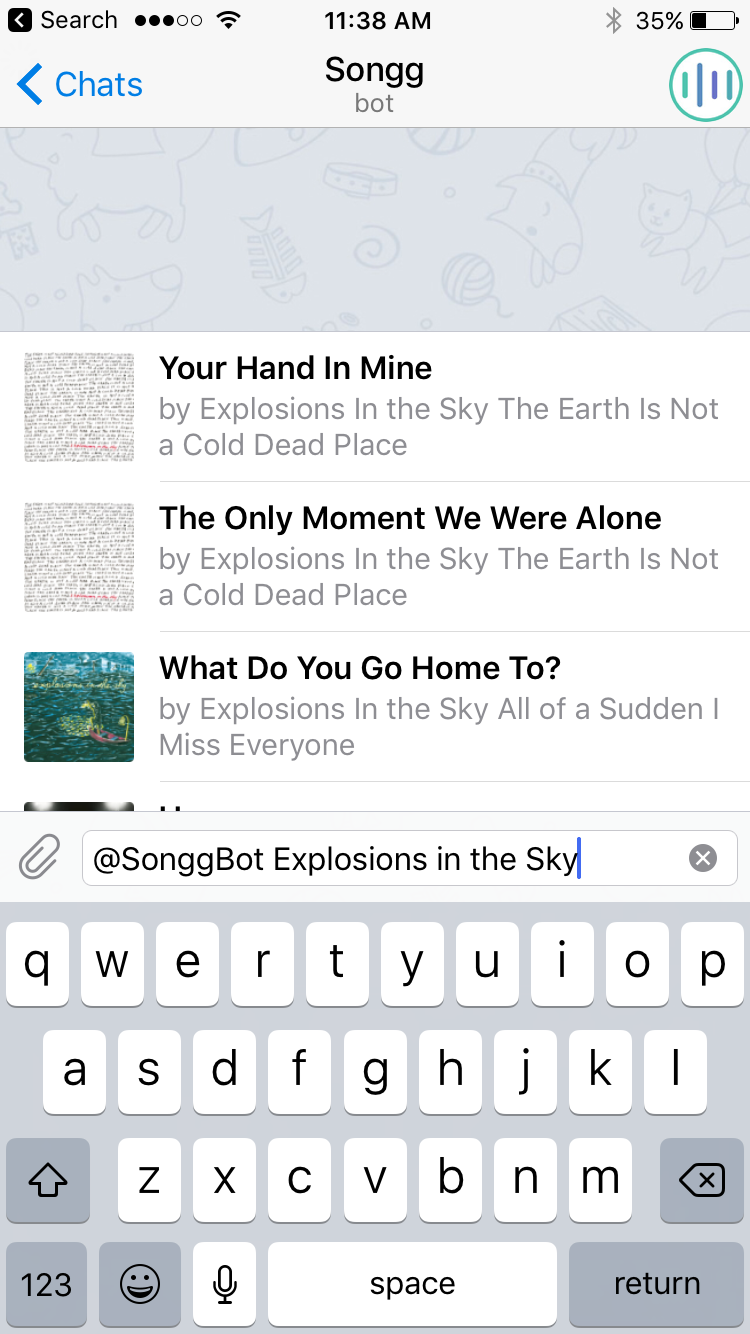Clear the message text field
The image size is (750, 1334).
point(703,858)
